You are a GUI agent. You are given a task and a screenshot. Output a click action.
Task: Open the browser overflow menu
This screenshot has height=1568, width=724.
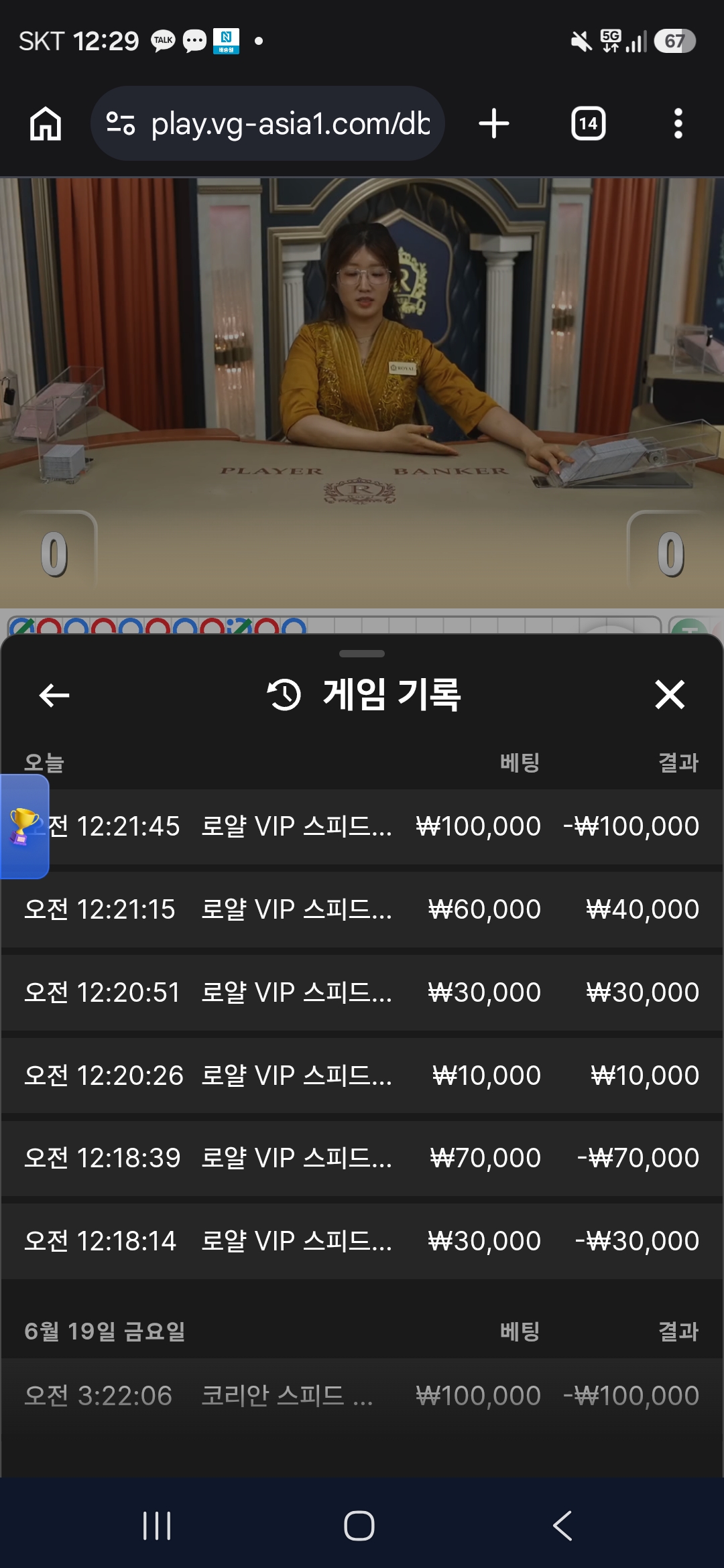tap(678, 124)
